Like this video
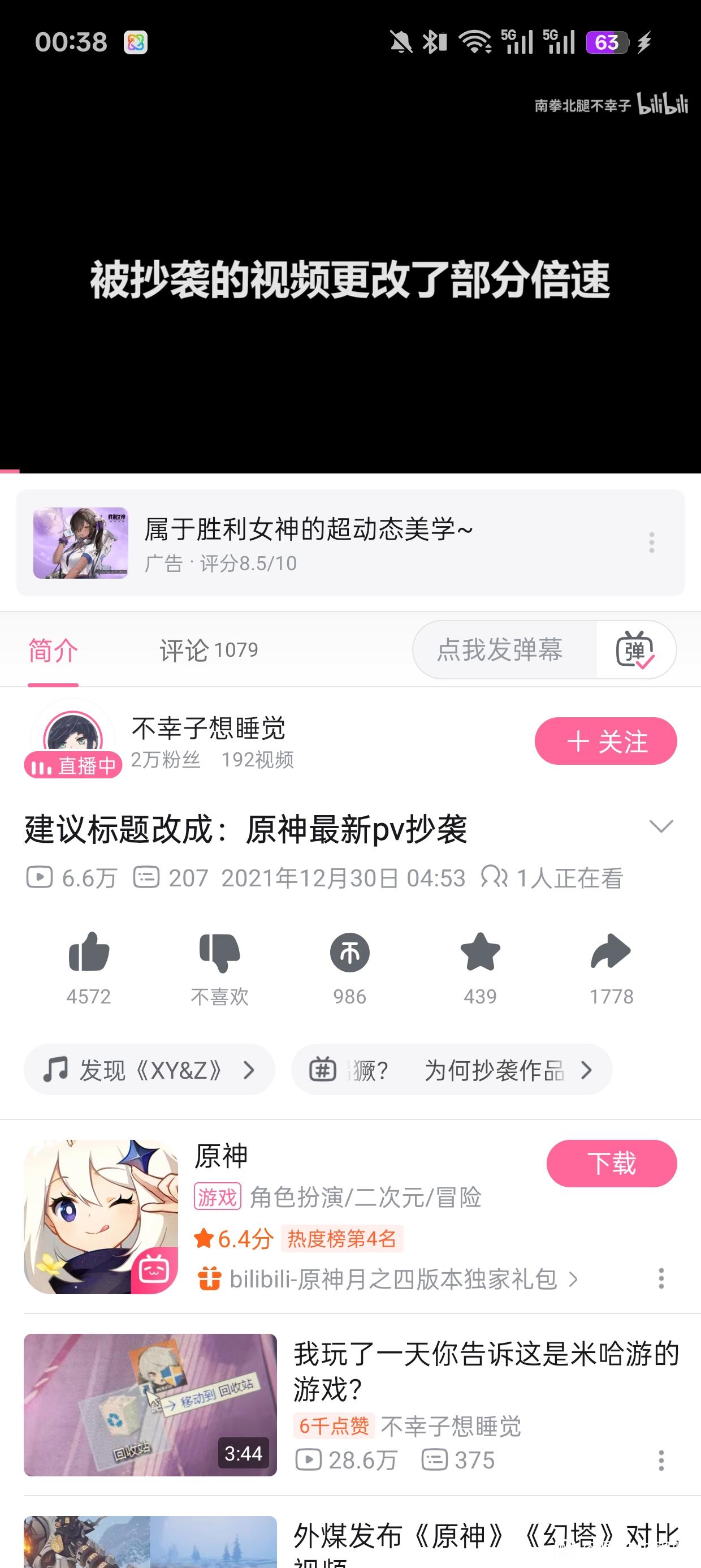701x1568 pixels. tap(89, 952)
